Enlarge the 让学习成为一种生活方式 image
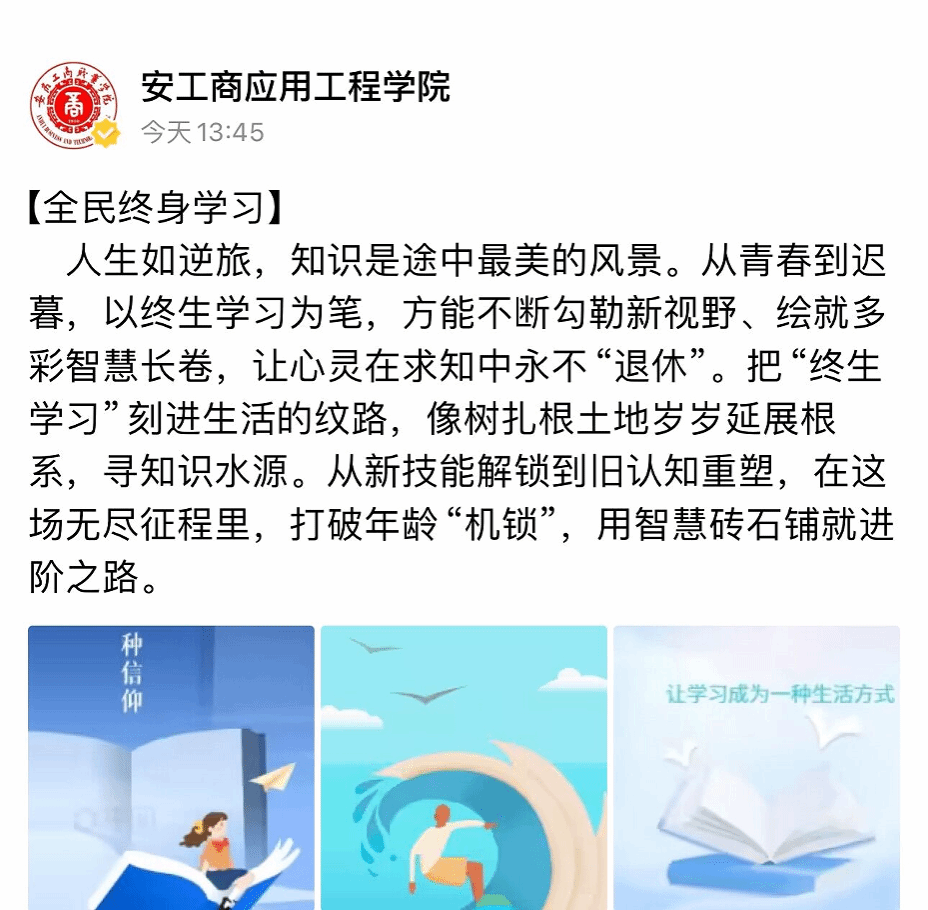 pyautogui.click(x=757, y=768)
